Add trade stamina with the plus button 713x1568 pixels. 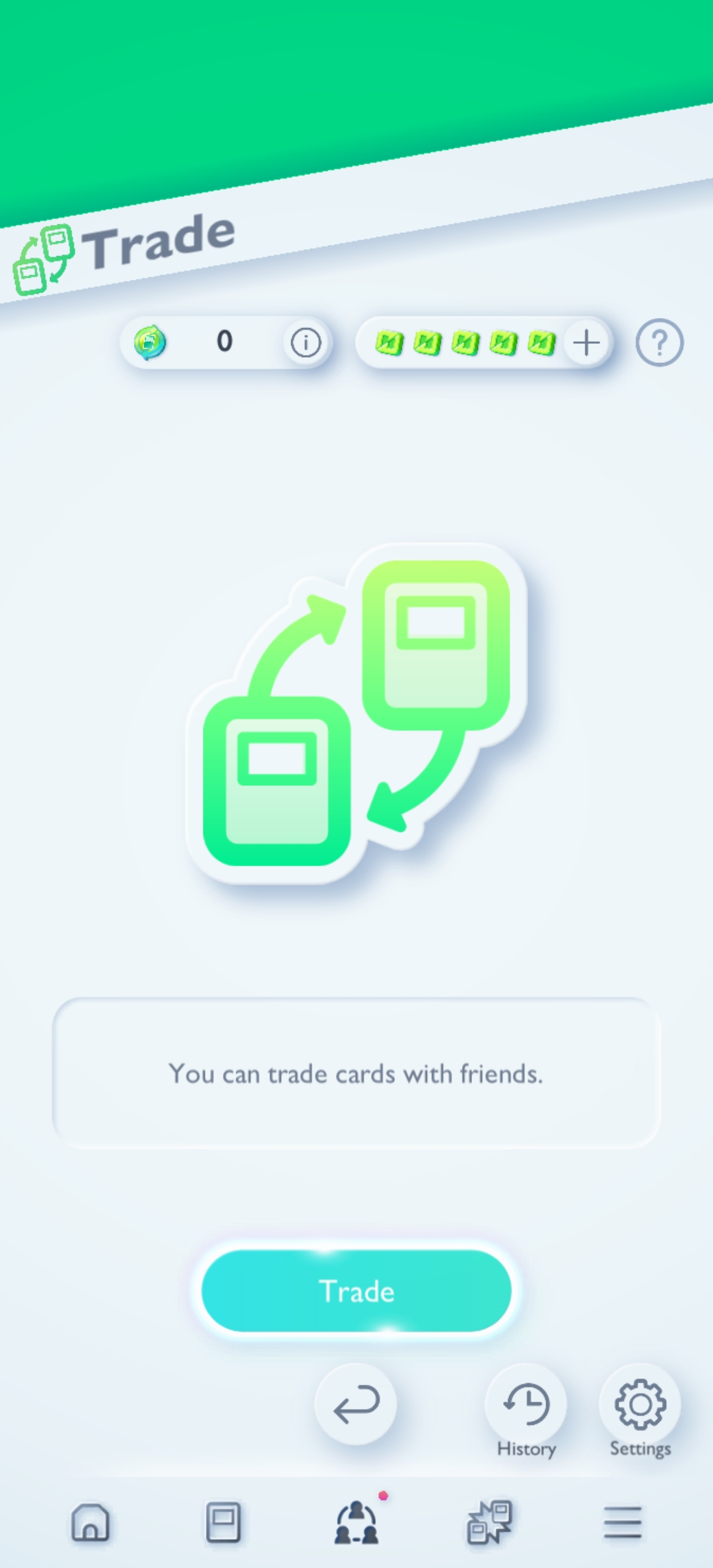pyautogui.click(x=586, y=343)
